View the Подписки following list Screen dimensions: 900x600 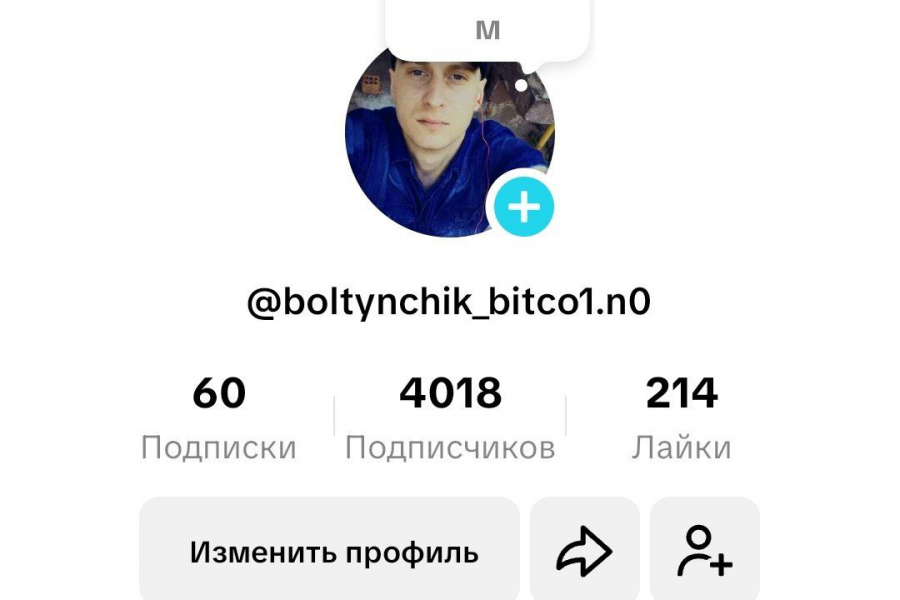pyautogui.click(x=219, y=418)
